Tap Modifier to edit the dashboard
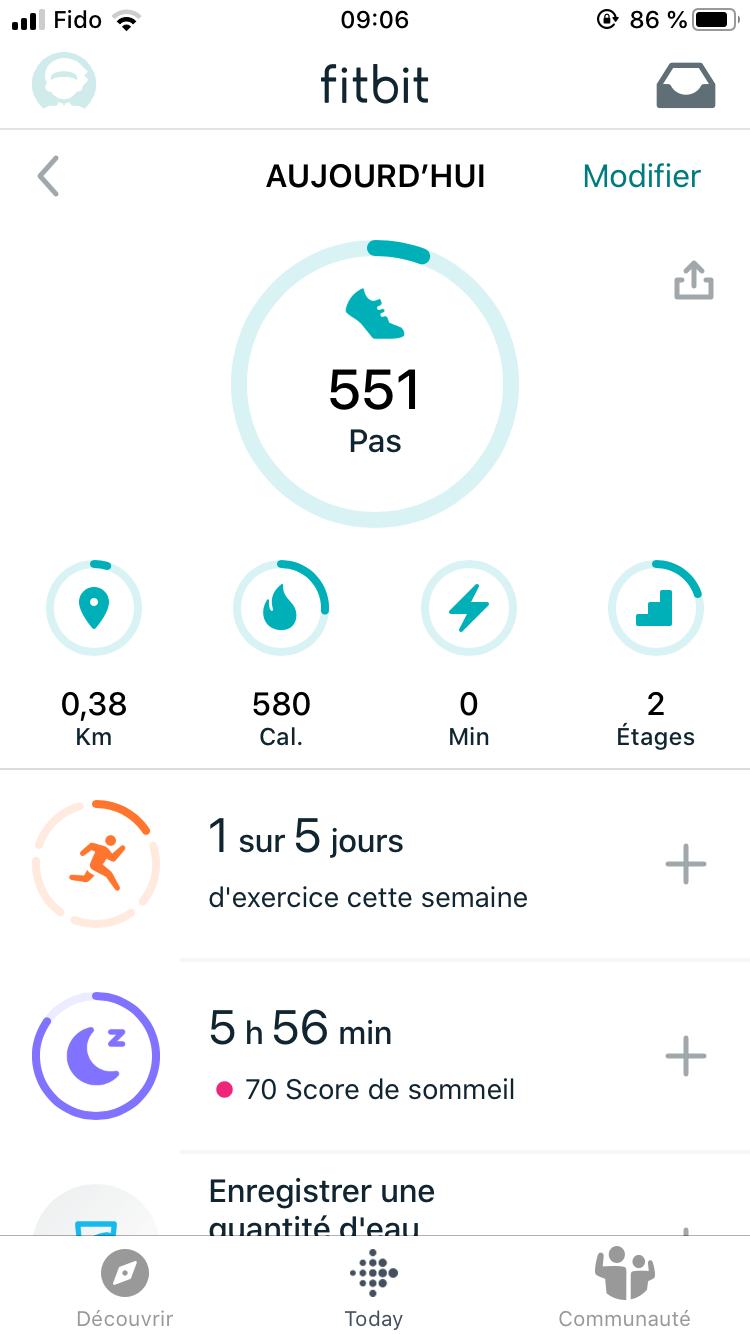Screen dimensions: 750x1334 (x=641, y=177)
